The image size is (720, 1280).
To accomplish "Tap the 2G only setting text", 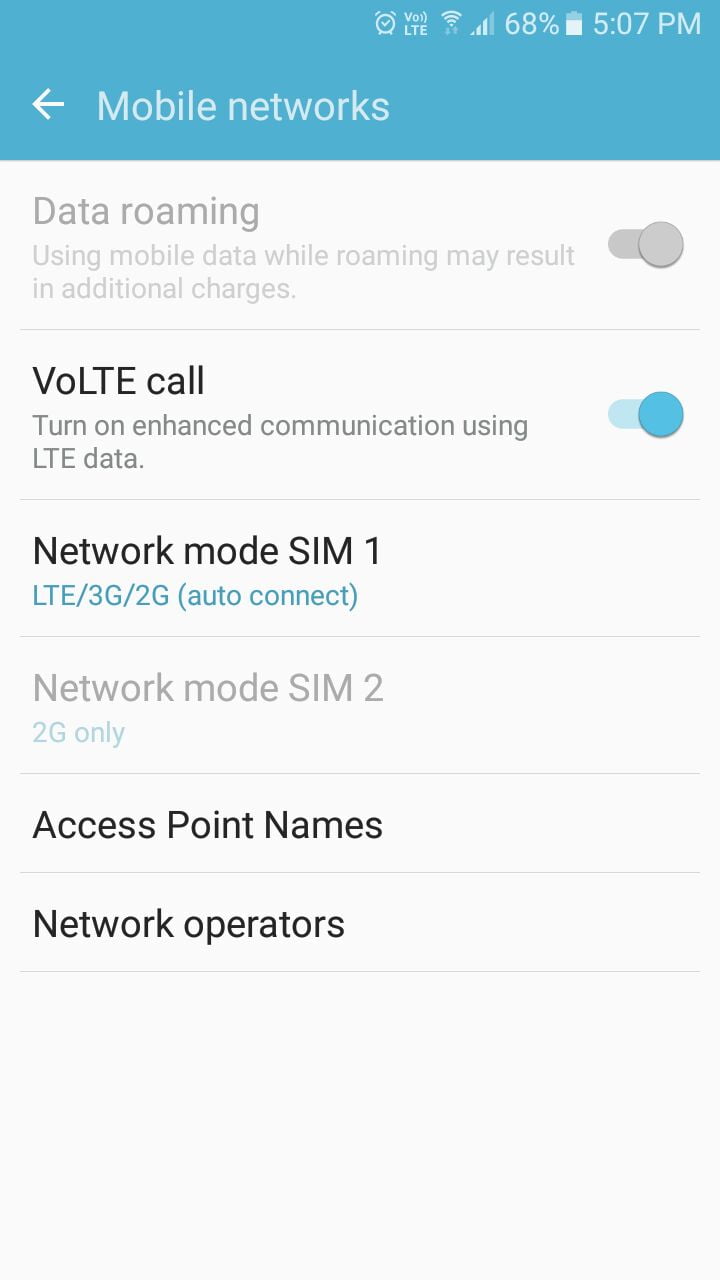I will click(78, 732).
